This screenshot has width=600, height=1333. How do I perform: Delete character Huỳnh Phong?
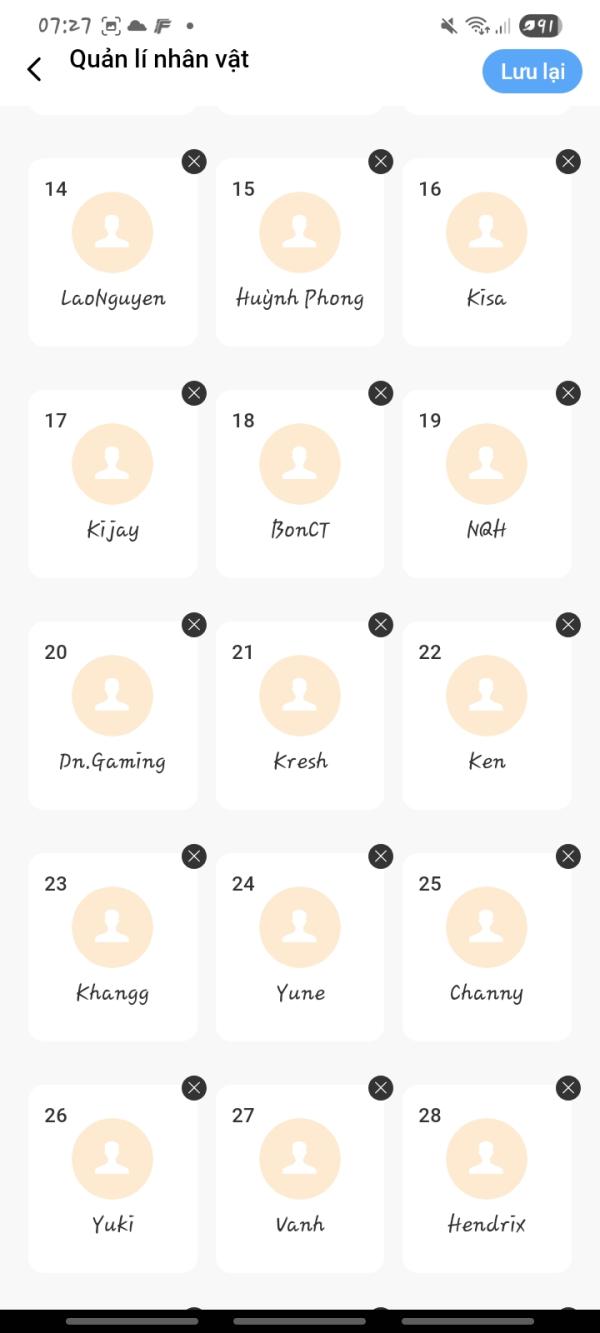[381, 161]
